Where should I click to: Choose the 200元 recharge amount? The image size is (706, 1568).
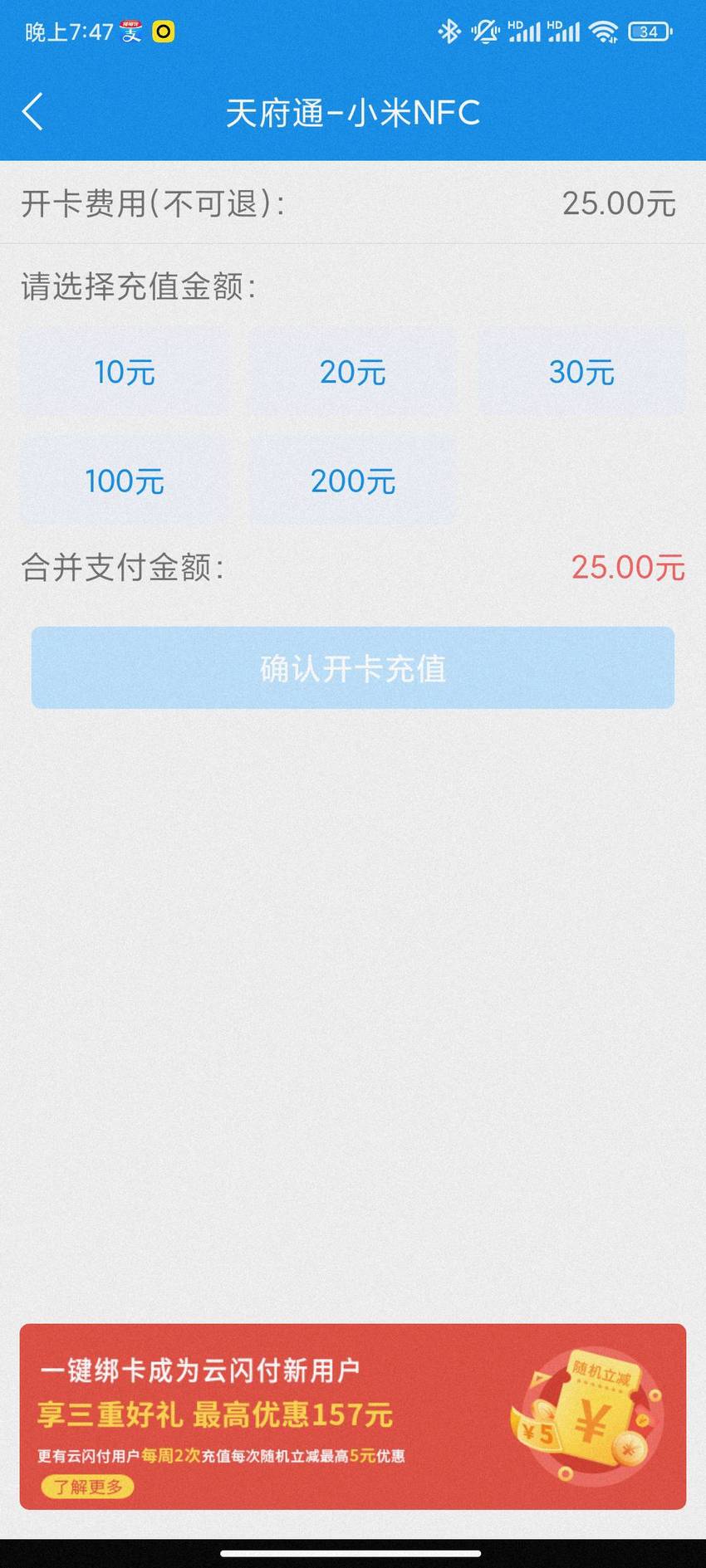coord(353,481)
